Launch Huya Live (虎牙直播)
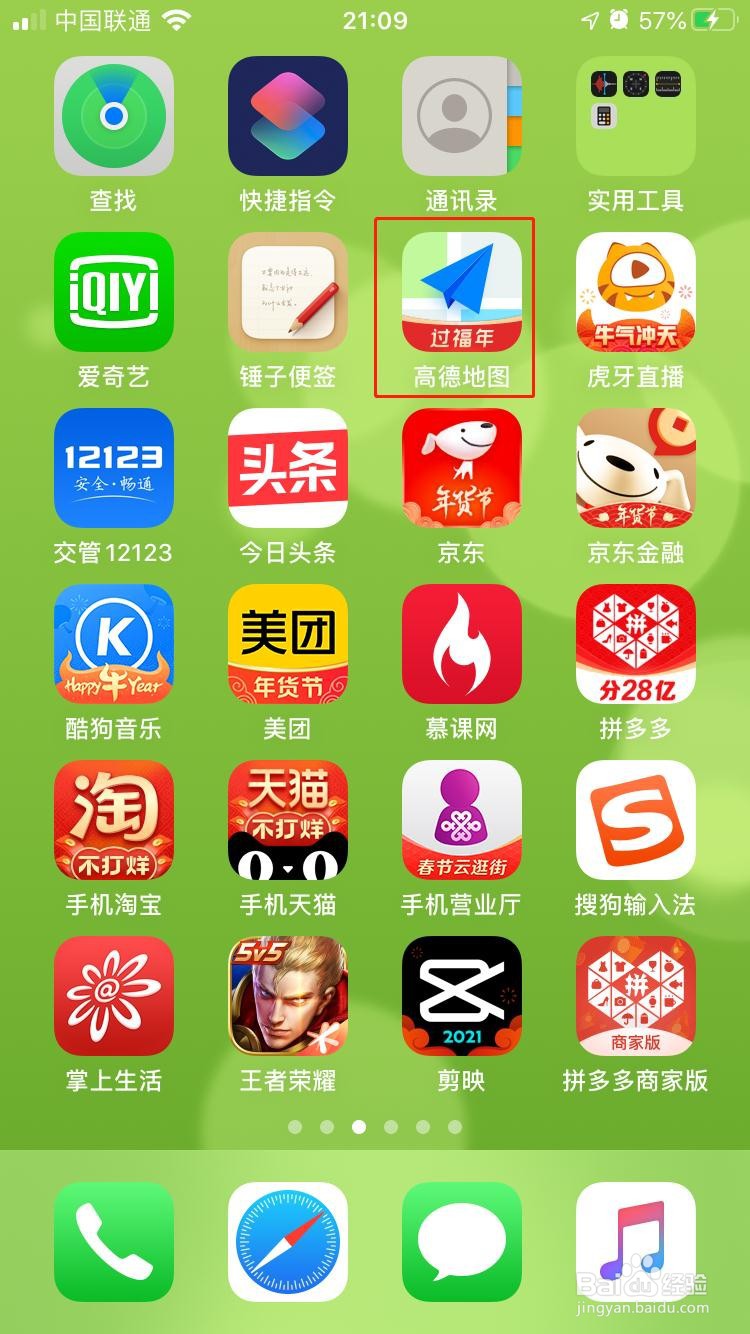Image resolution: width=750 pixels, height=1334 pixels. (x=636, y=292)
